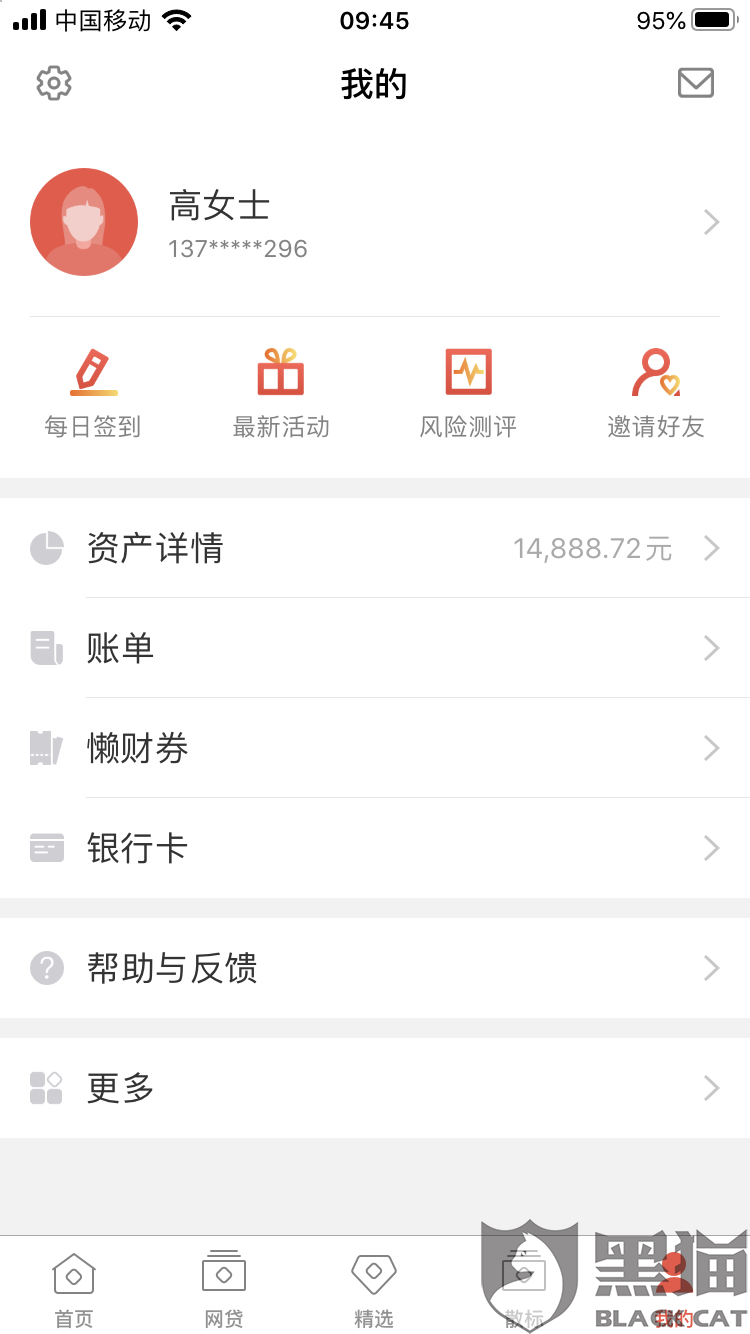Open 帮助与反馈

point(375,968)
